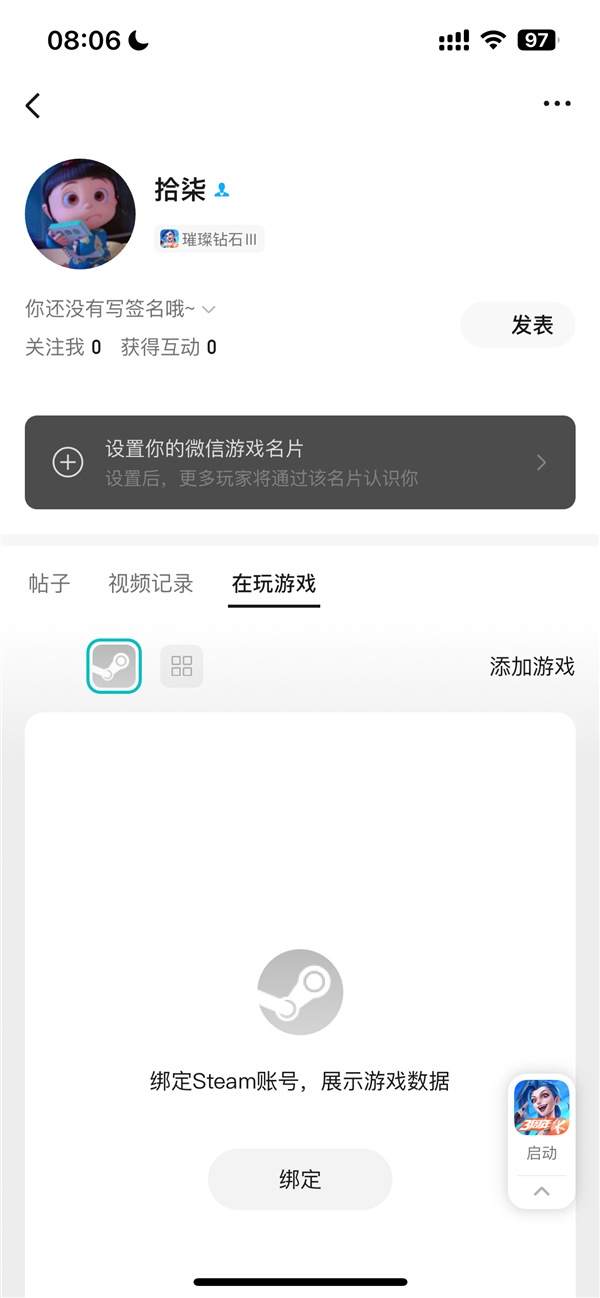600x1298 pixels.
Task: Open 关注我 followers count
Action: point(63,348)
